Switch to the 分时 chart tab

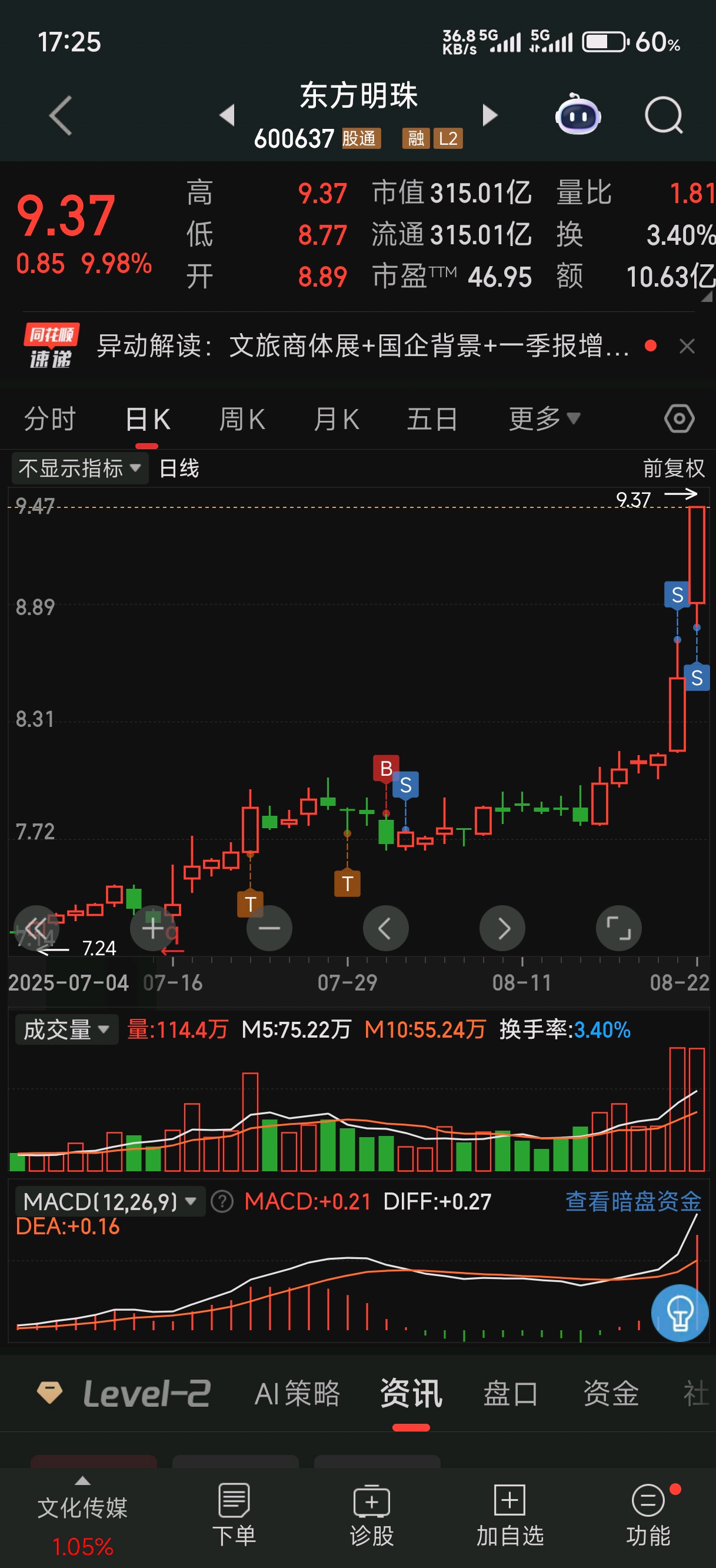[x=50, y=419]
